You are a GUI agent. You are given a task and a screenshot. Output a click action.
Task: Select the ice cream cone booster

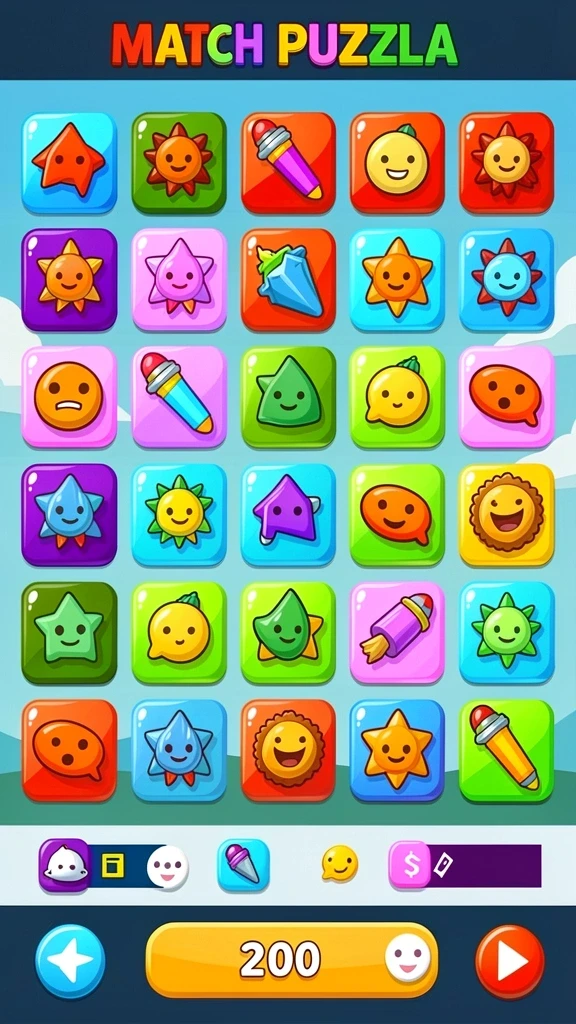tap(243, 865)
